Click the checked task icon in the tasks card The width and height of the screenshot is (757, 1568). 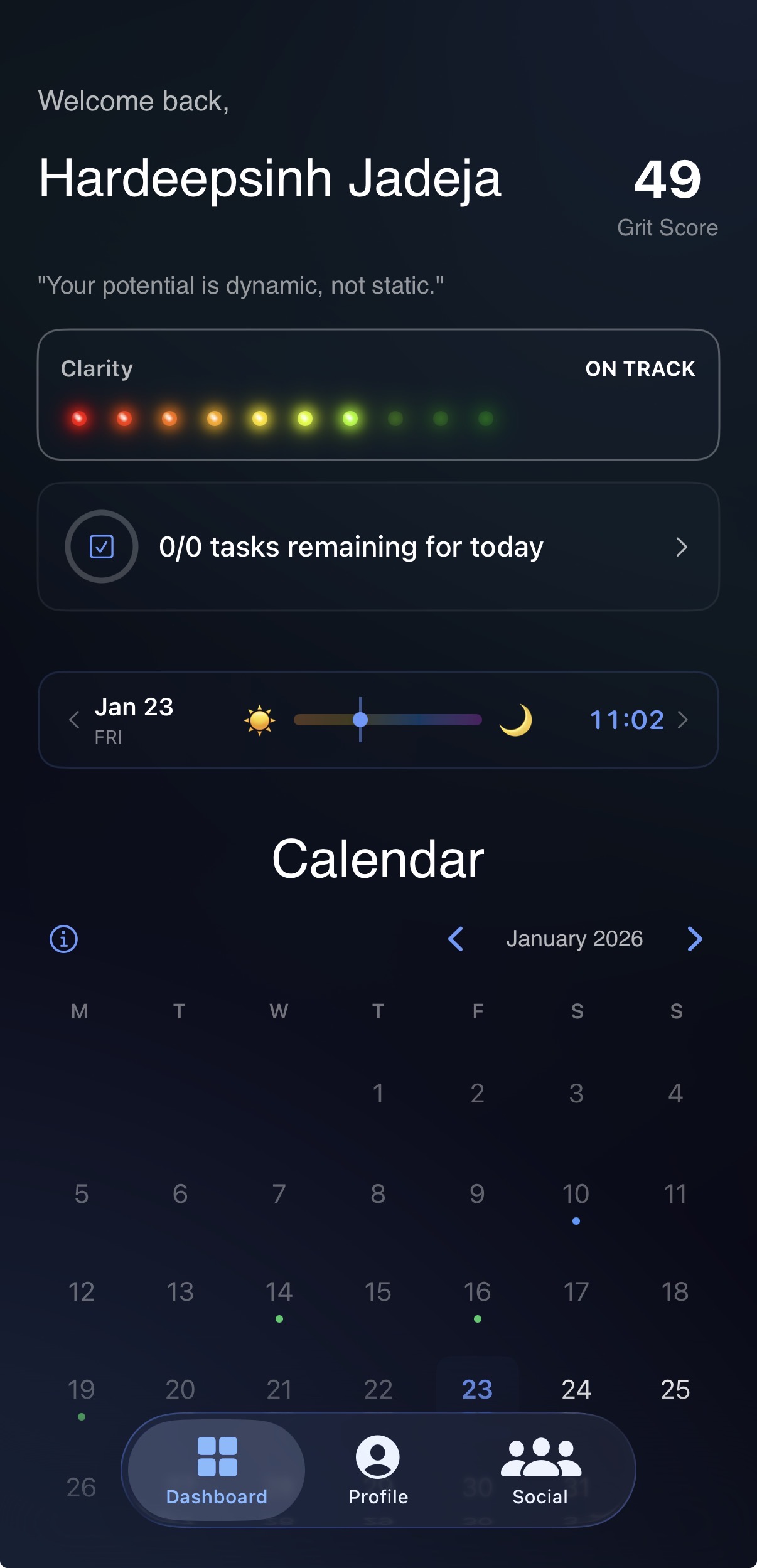101,547
